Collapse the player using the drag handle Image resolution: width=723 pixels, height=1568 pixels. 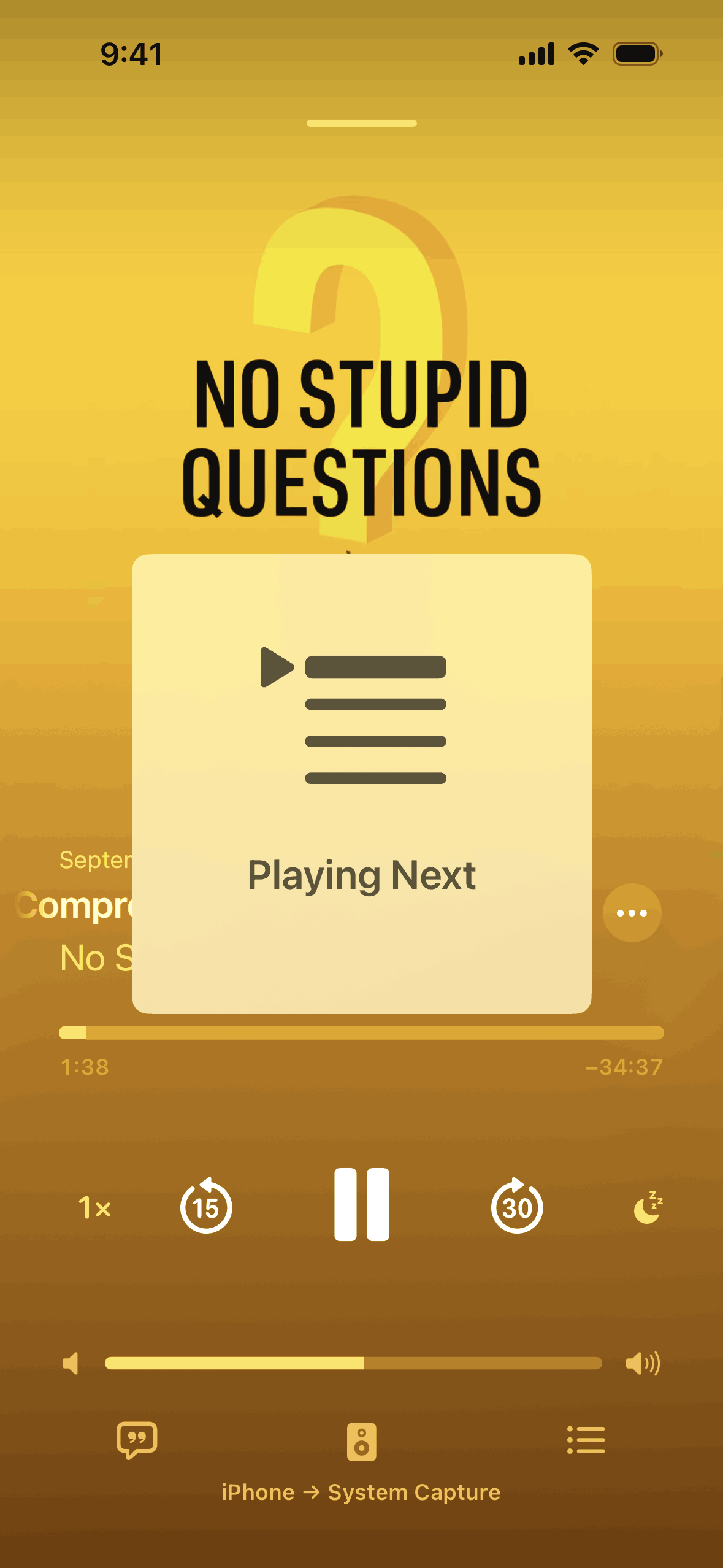pyautogui.click(x=361, y=123)
